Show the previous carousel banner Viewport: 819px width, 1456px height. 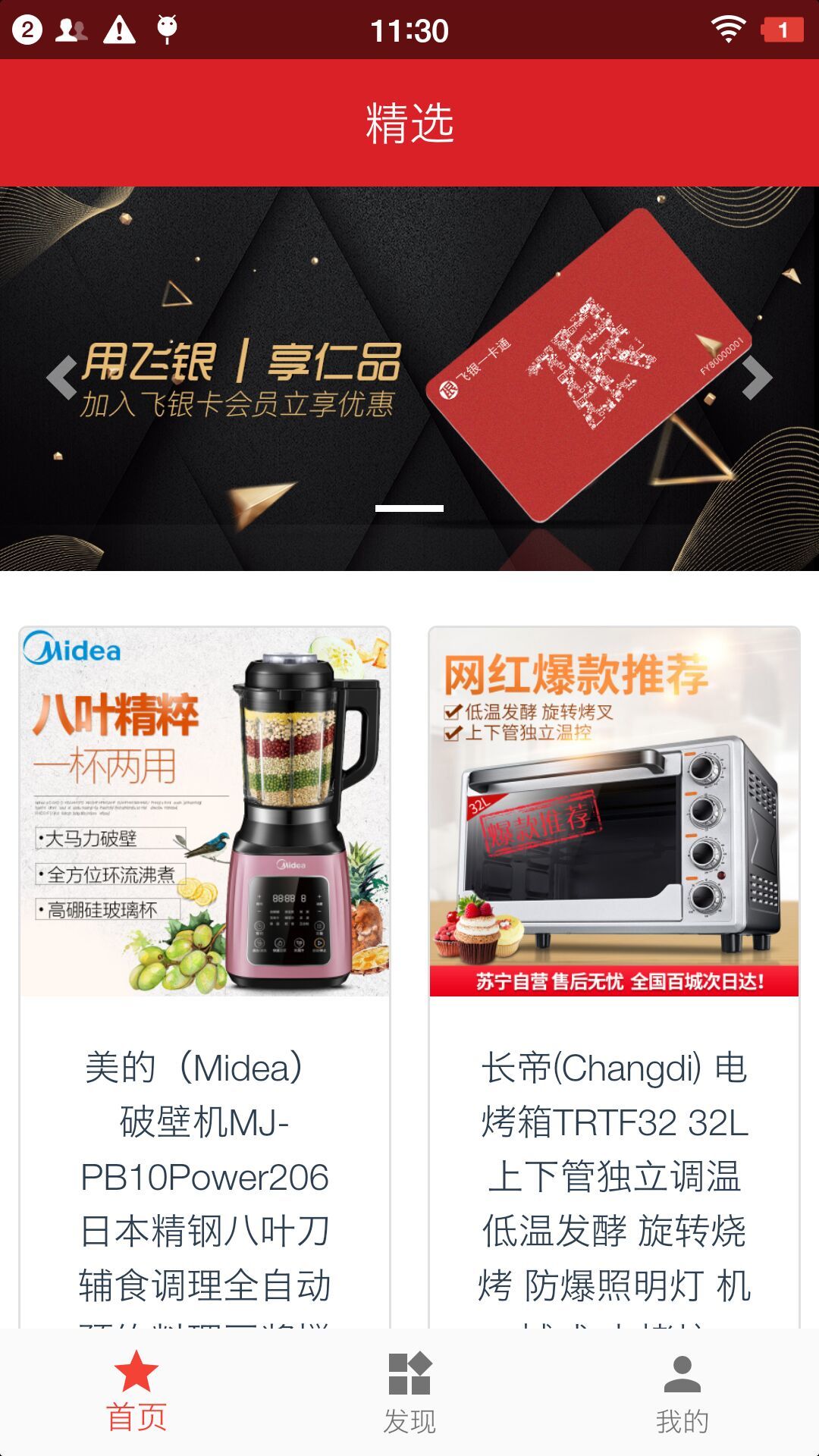pos(62,377)
